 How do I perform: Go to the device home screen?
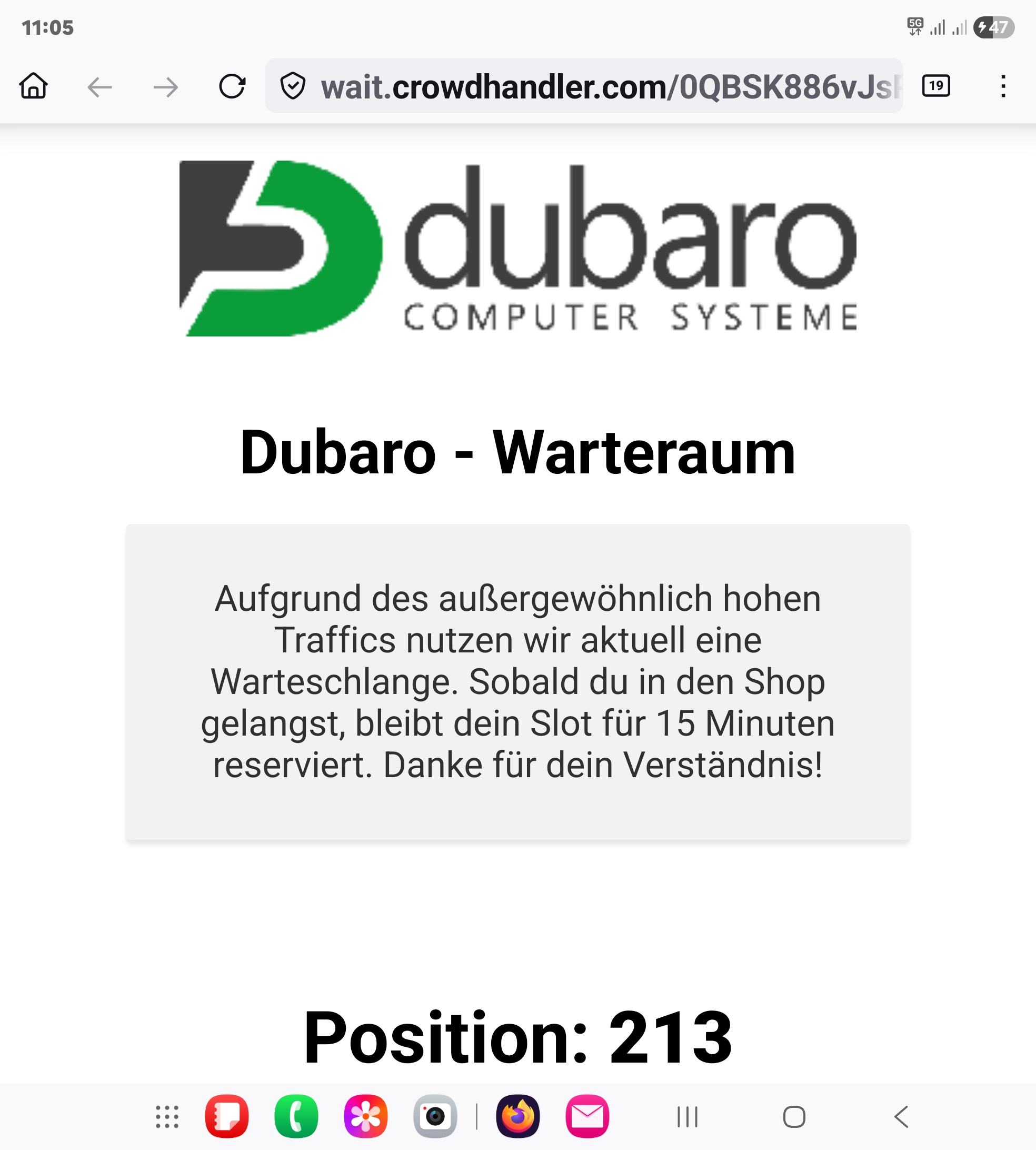[x=794, y=1116]
